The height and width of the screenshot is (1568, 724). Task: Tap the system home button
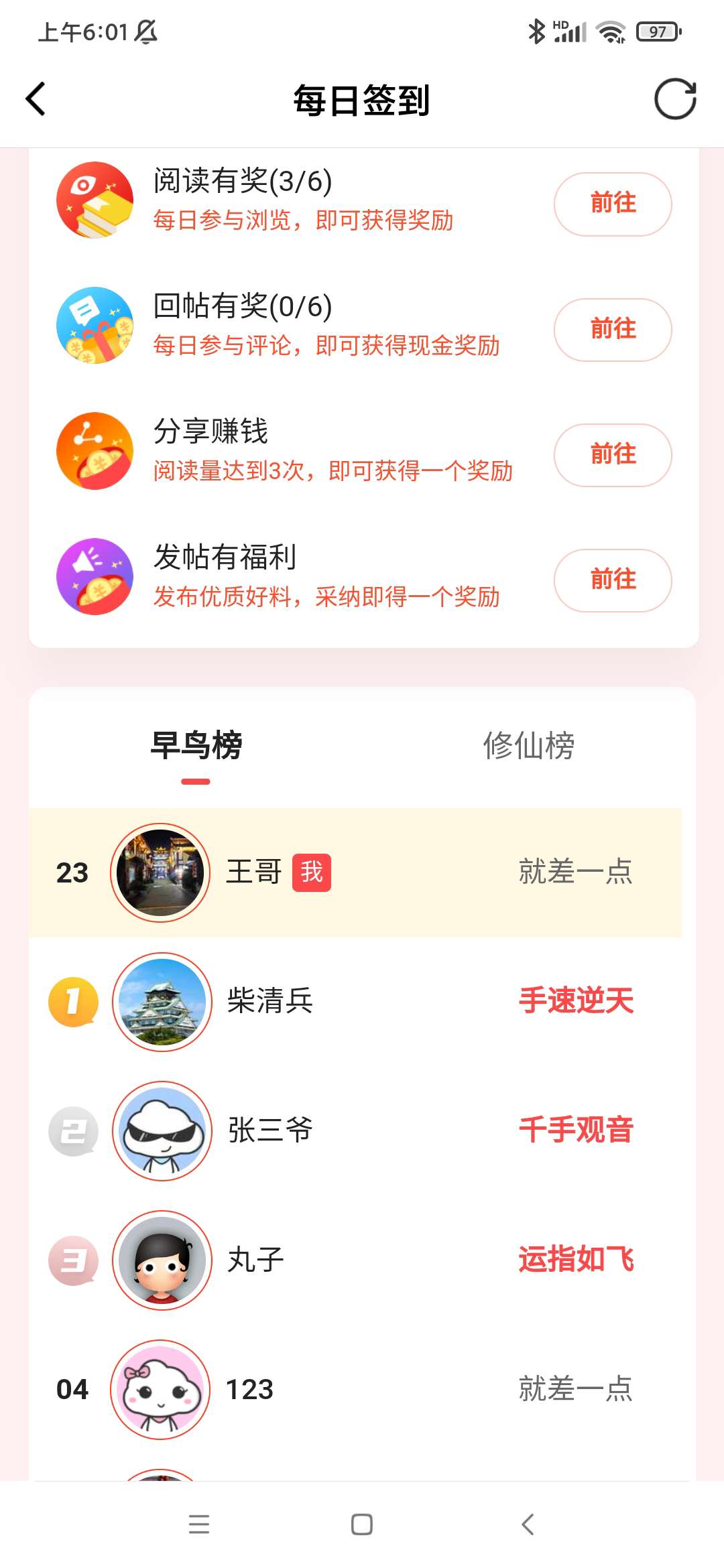pyautogui.click(x=362, y=1524)
